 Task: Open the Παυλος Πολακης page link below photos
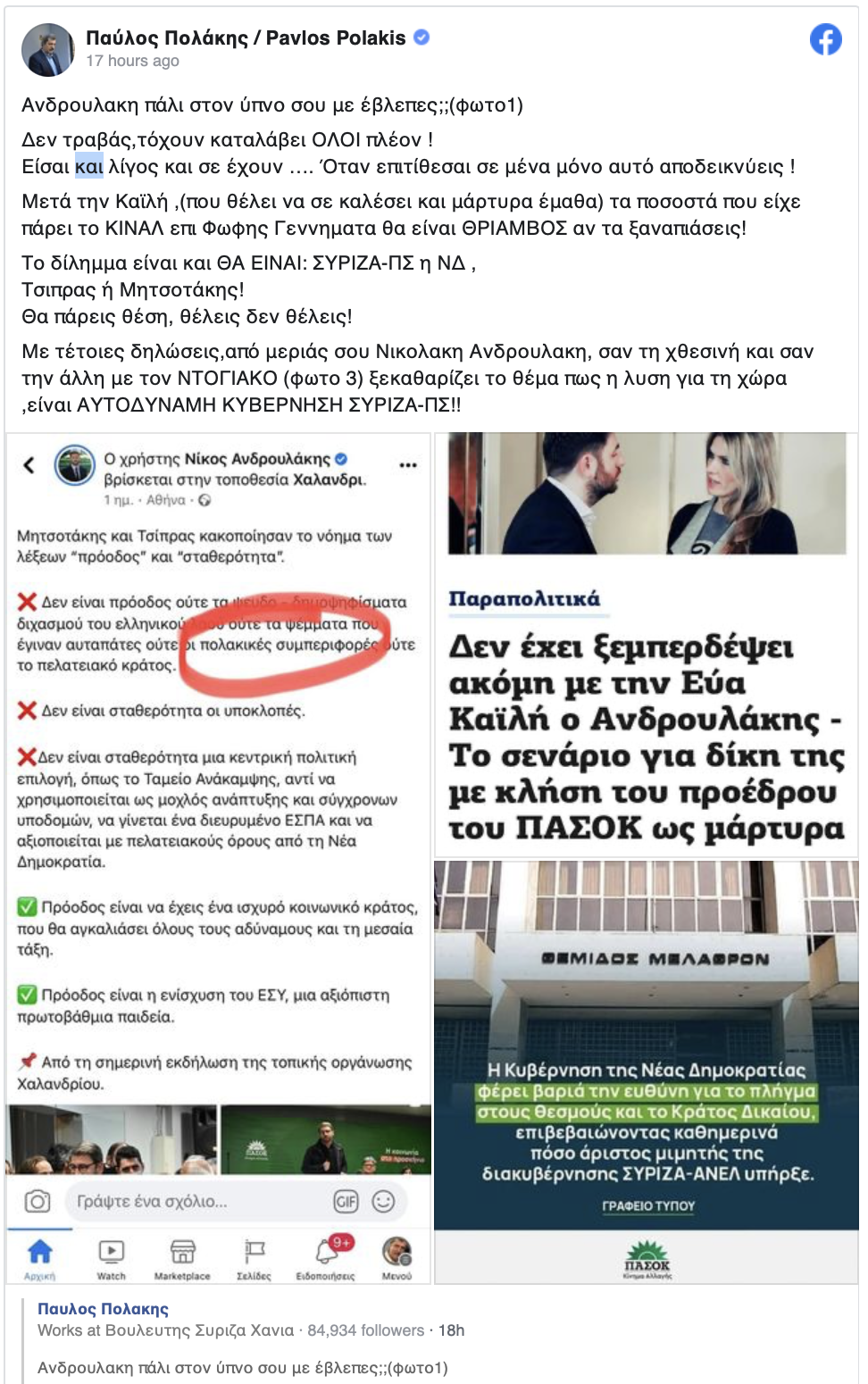tap(103, 1308)
